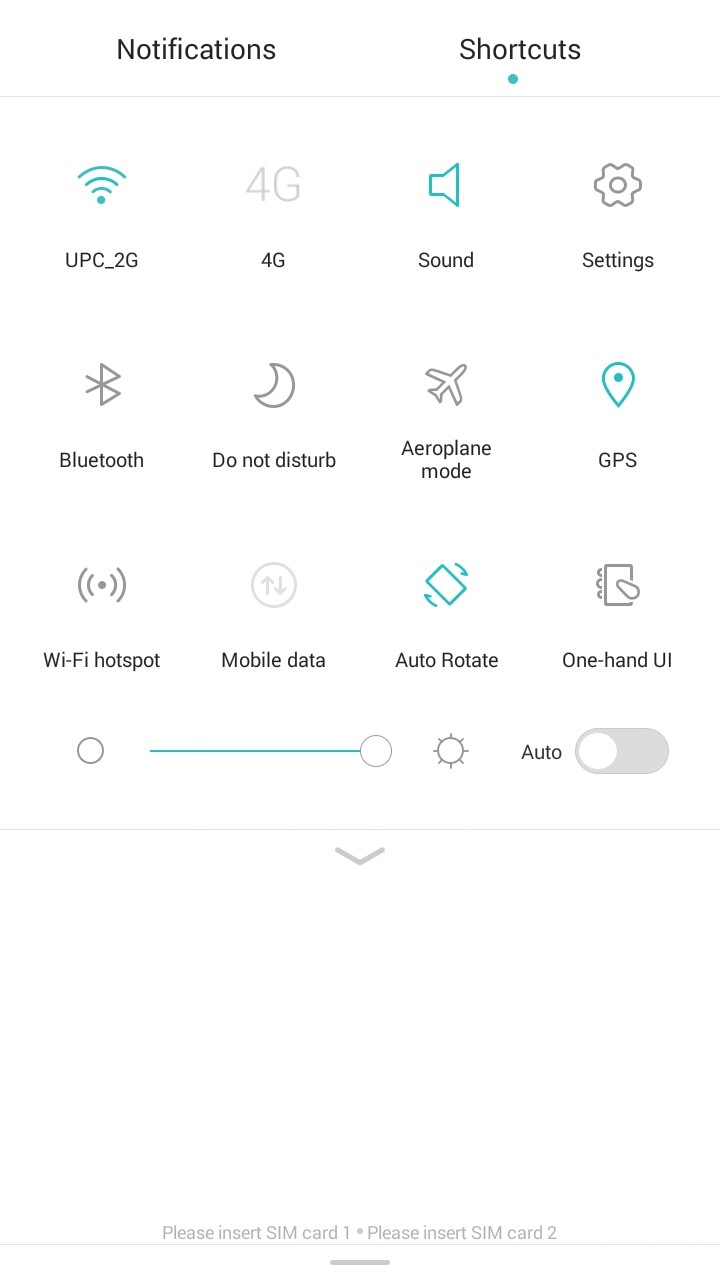Turn on Do not disturb
Viewport: 720px width, 1280px height.
(274, 386)
